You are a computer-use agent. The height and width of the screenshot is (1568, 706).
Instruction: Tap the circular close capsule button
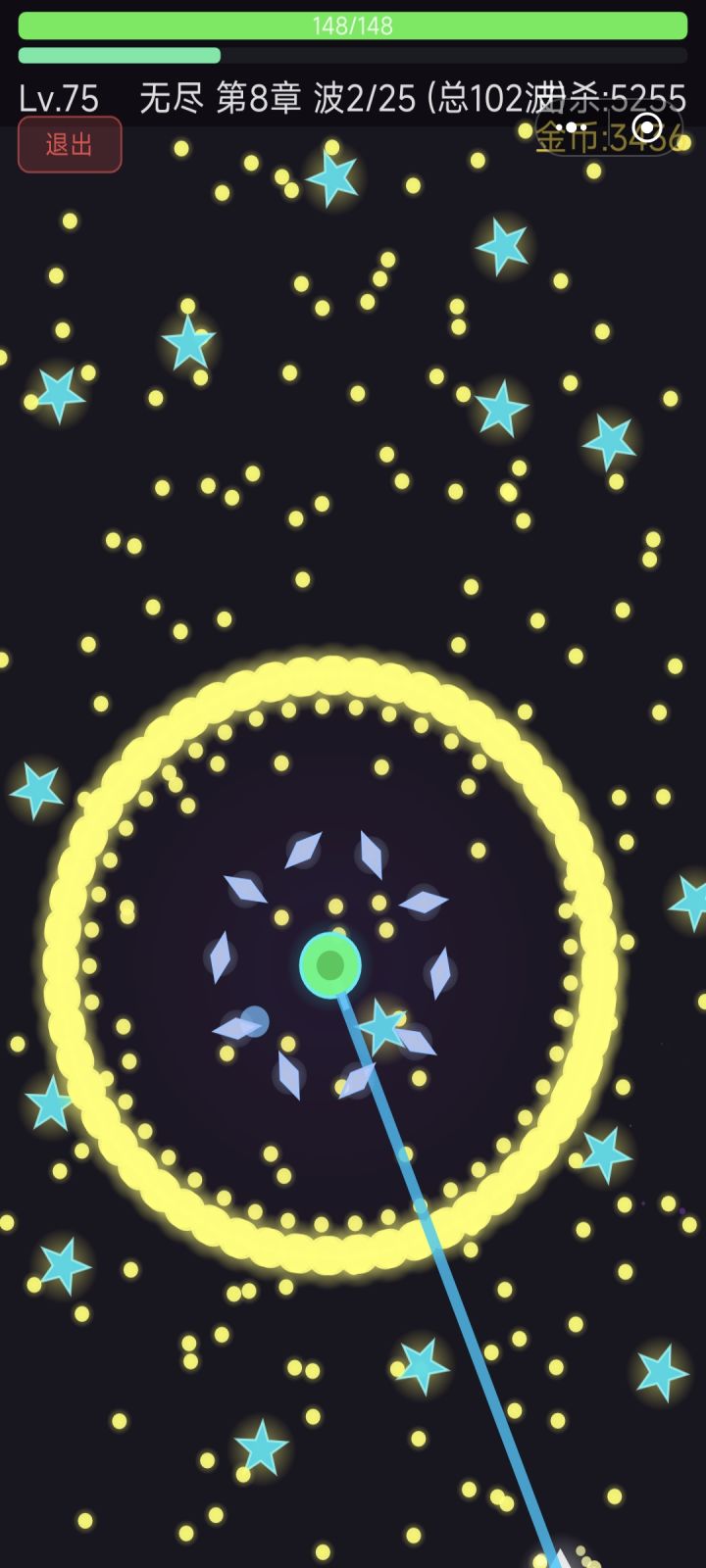click(x=647, y=125)
